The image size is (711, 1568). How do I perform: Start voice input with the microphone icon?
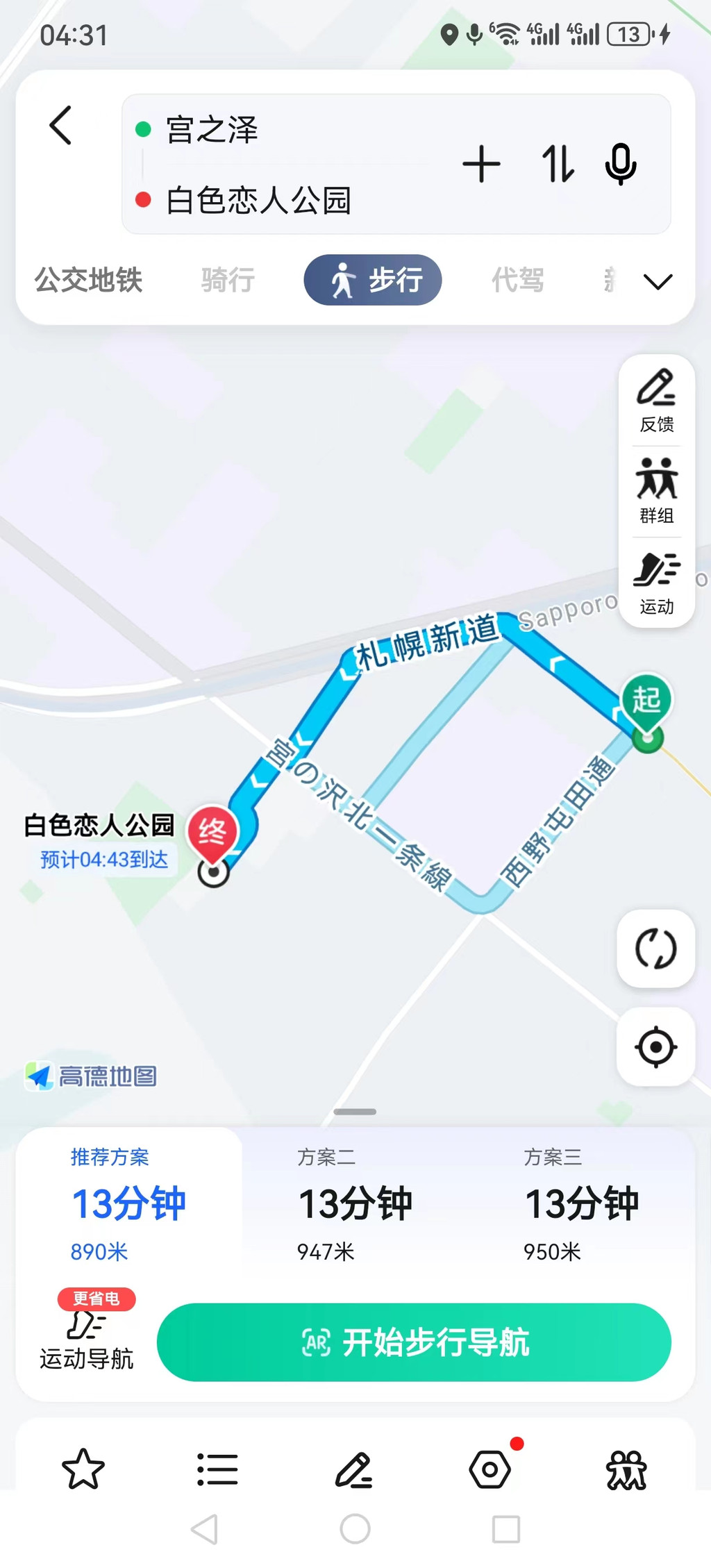coord(620,165)
